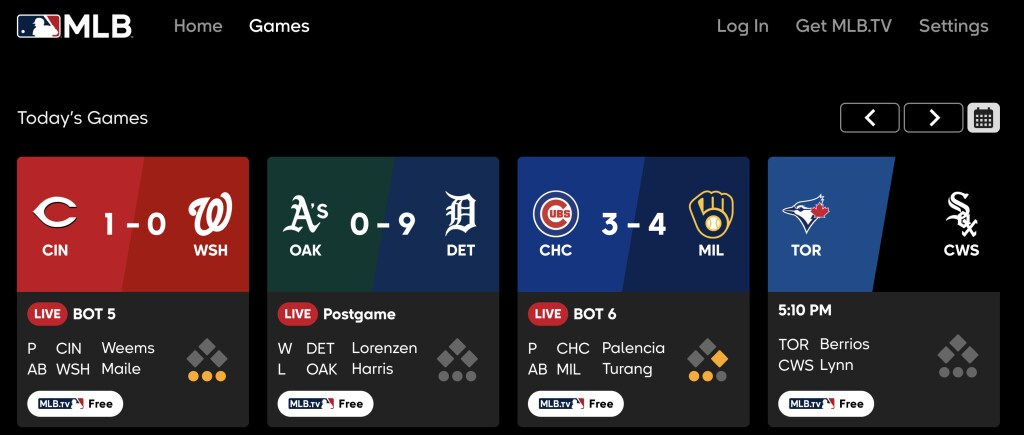
Task: Open Settings
Action: tap(953, 27)
